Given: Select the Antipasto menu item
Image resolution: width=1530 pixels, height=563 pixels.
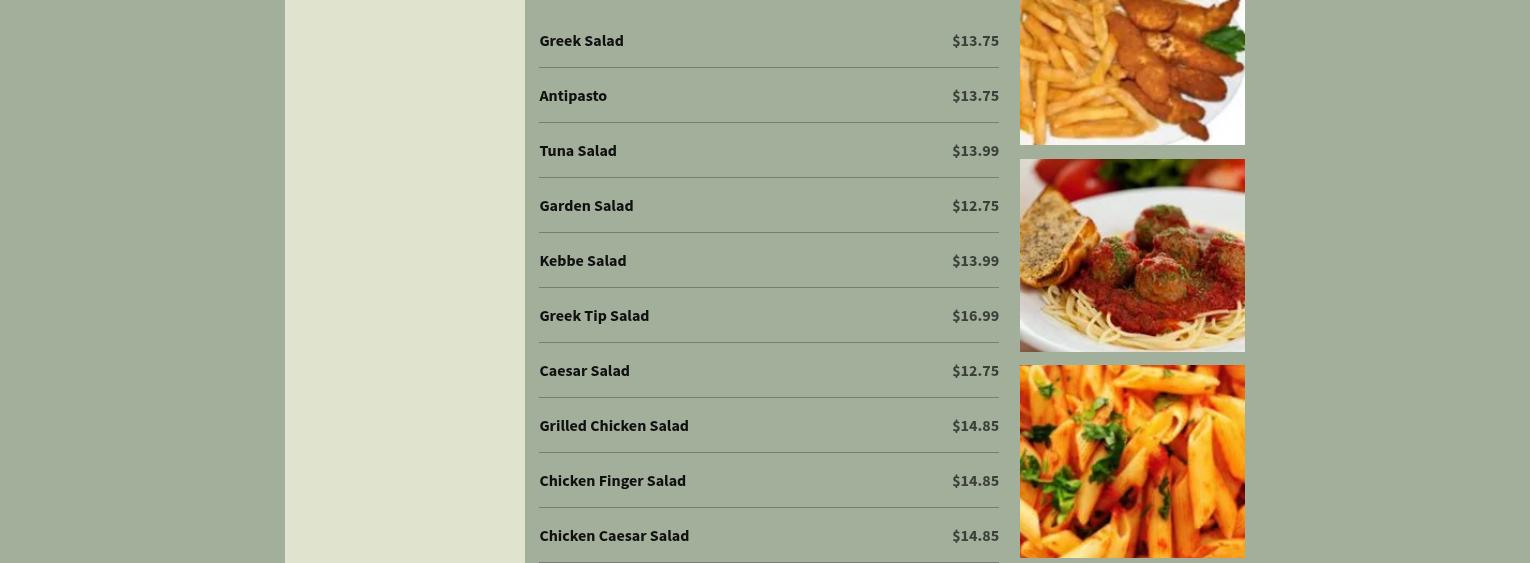Looking at the screenshot, I should coord(573,96).
